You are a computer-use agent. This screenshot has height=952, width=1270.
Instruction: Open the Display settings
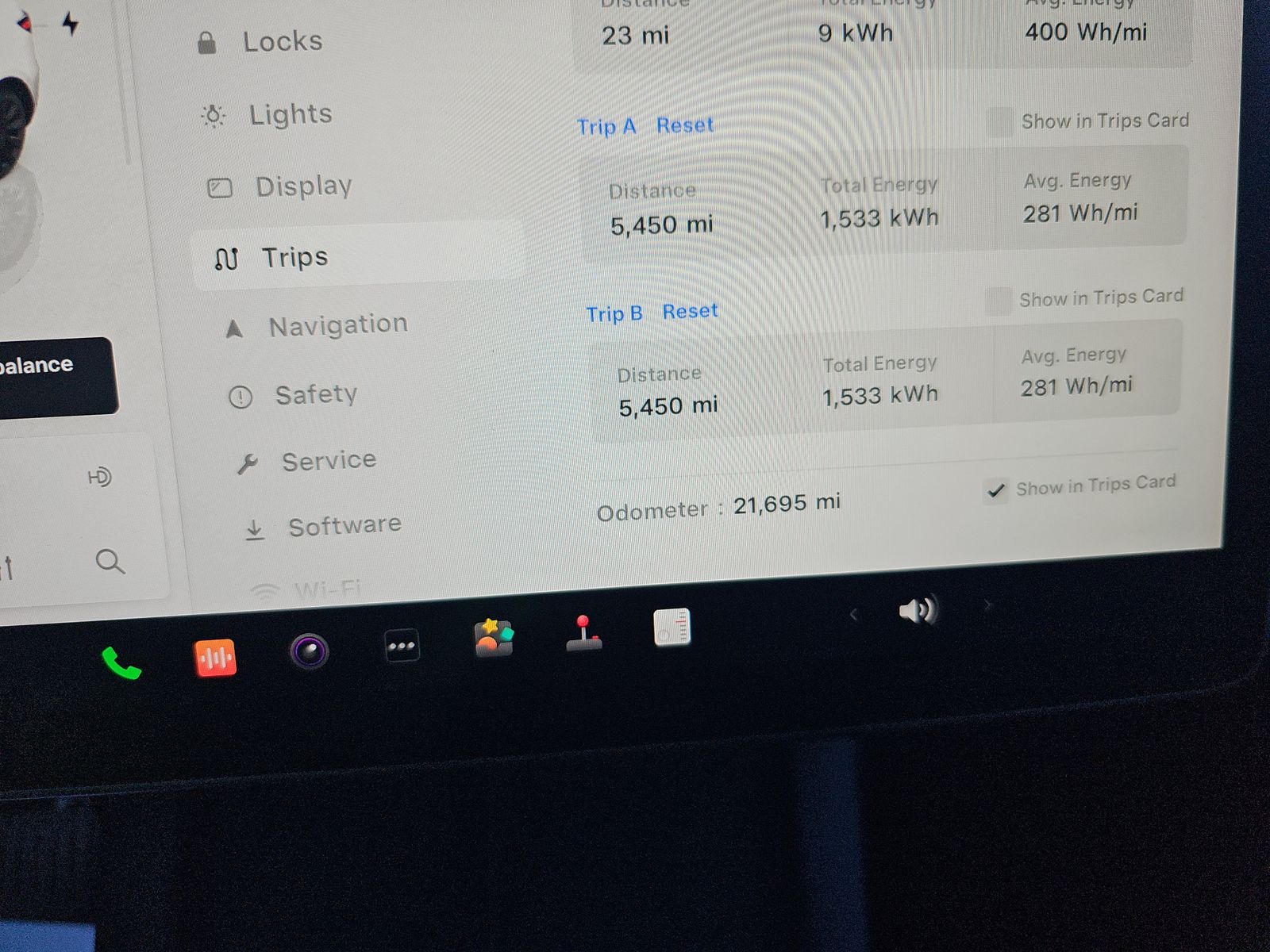[x=302, y=186]
